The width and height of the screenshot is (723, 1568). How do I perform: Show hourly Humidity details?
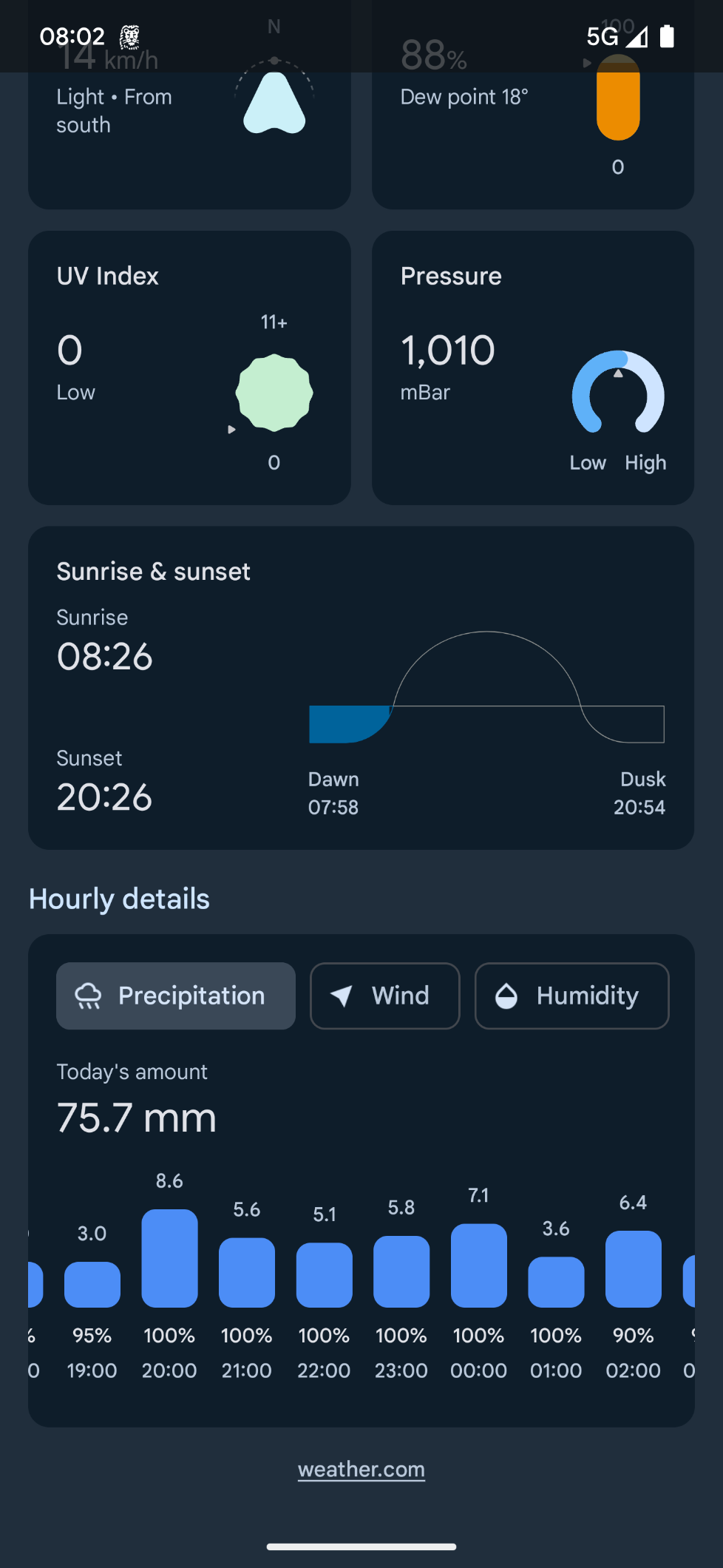[572, 996]
